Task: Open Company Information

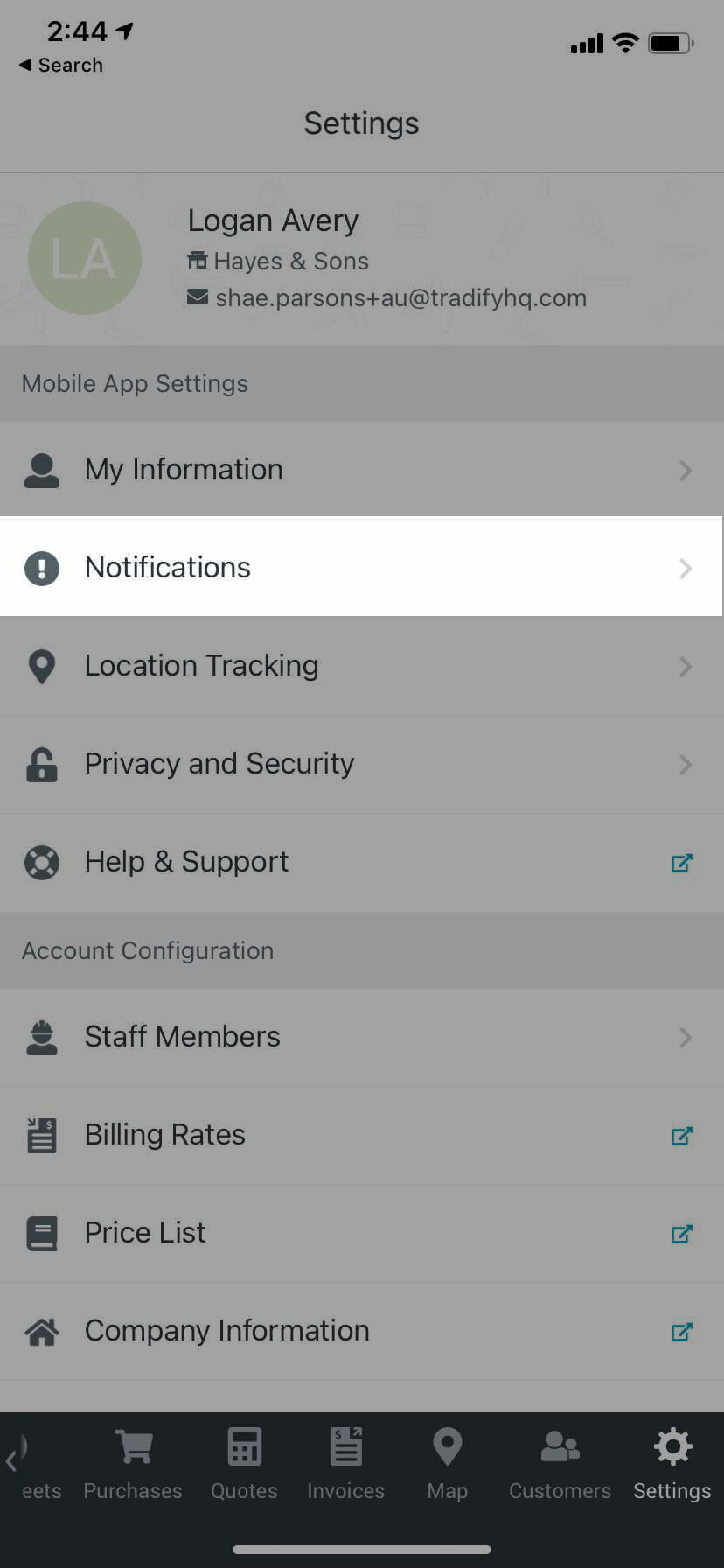Action: click(361, 1331)
